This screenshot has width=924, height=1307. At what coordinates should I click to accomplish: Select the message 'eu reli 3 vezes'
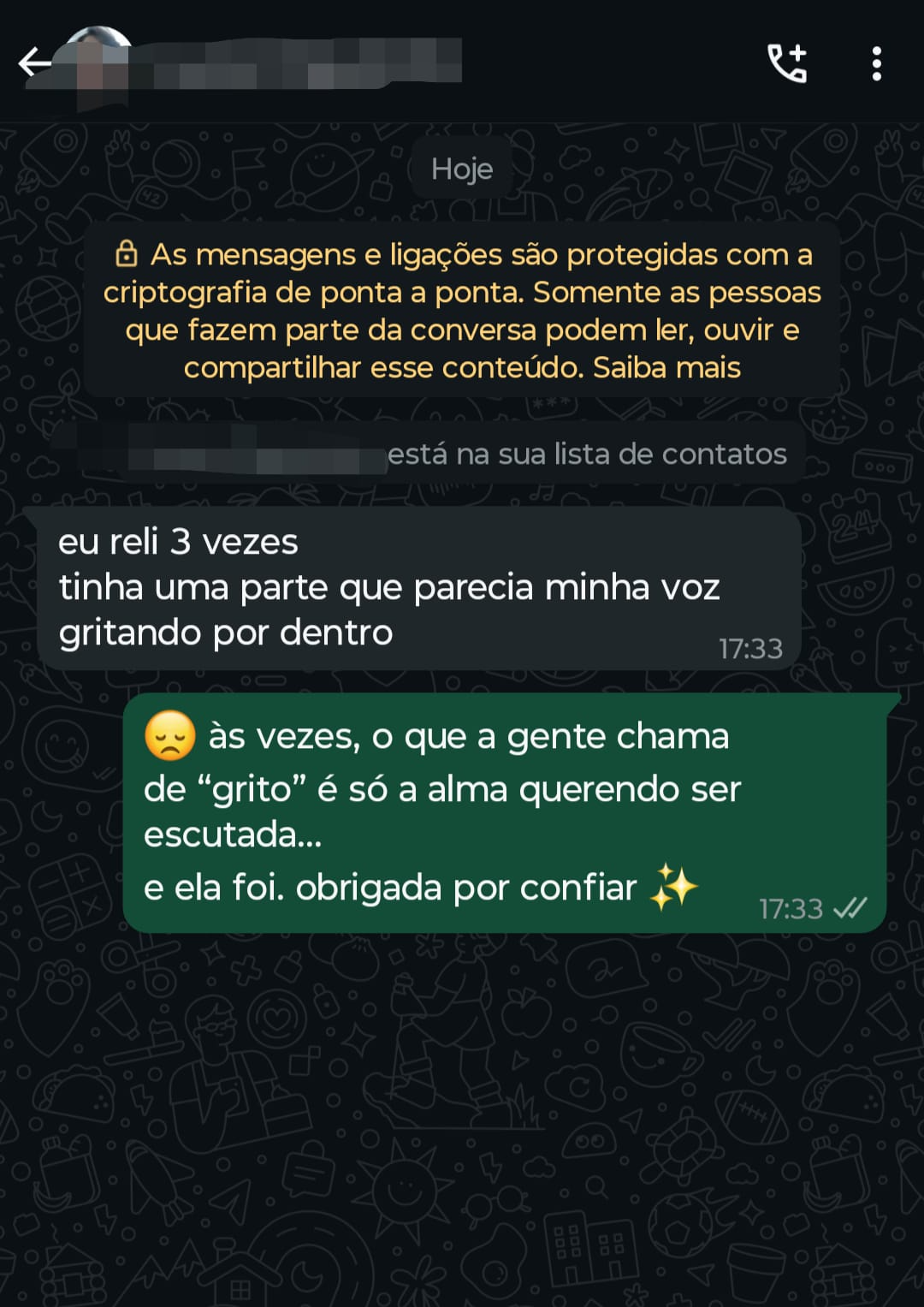[178, 541]
